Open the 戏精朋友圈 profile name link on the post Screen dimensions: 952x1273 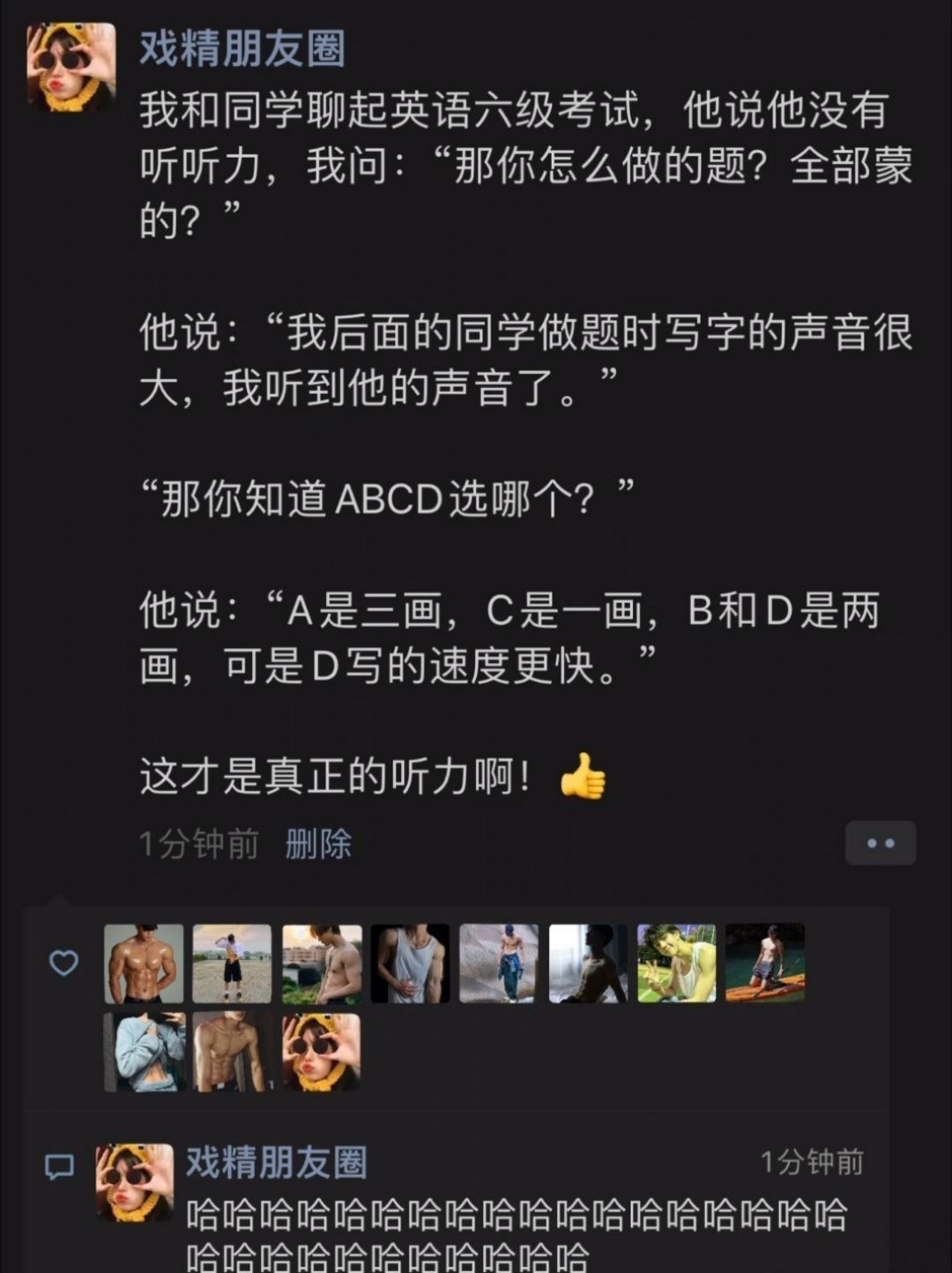pos(242,48)
